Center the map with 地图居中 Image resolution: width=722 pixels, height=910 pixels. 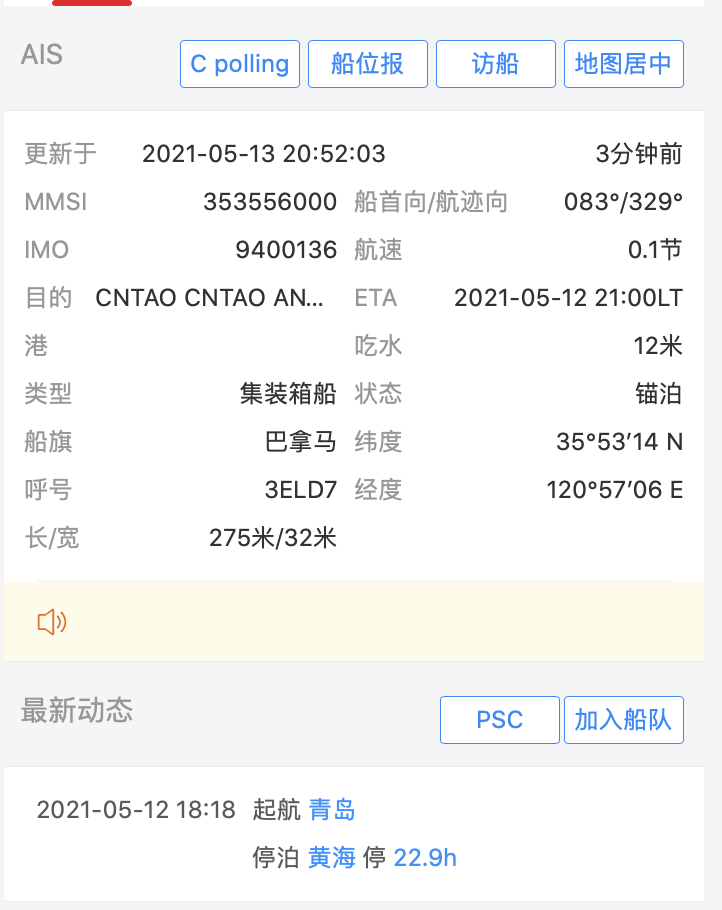click(623, 63)
